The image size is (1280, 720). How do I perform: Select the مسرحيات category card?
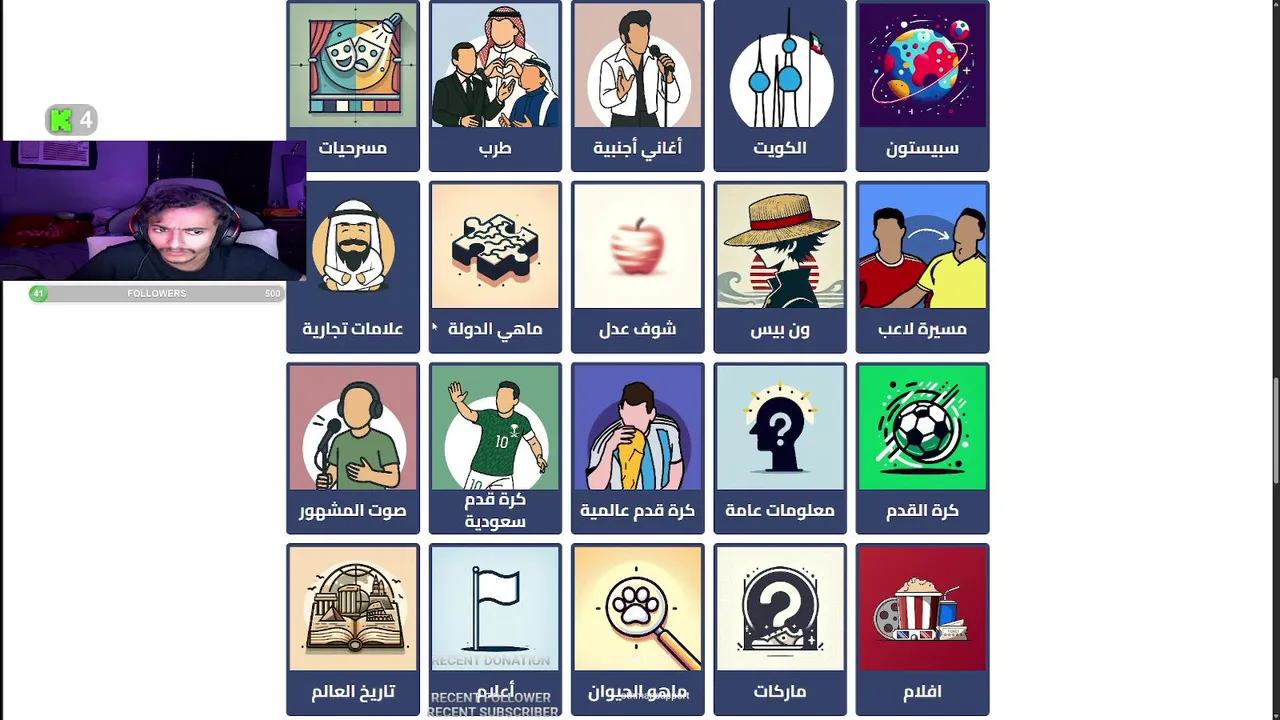pyautogui.click(x=353, y=85)
